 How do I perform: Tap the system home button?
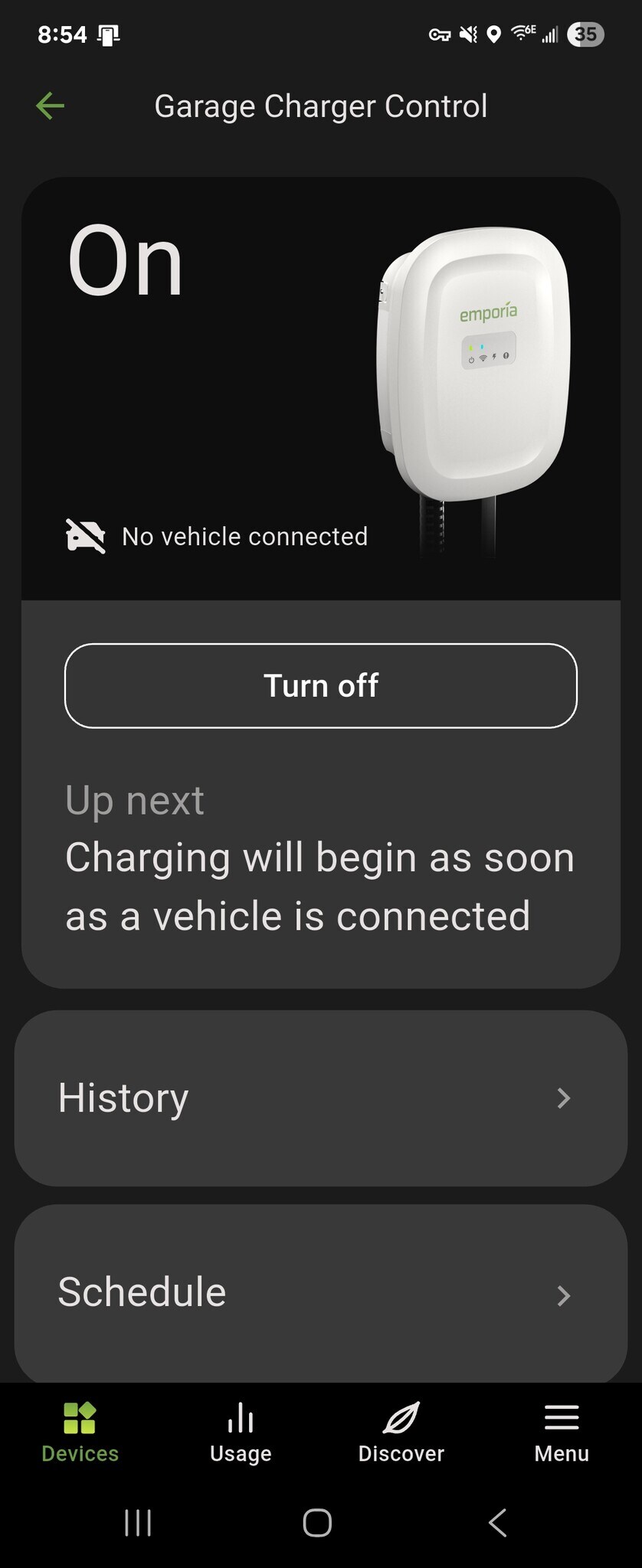pyautogui.click(x=317, y=1522)
